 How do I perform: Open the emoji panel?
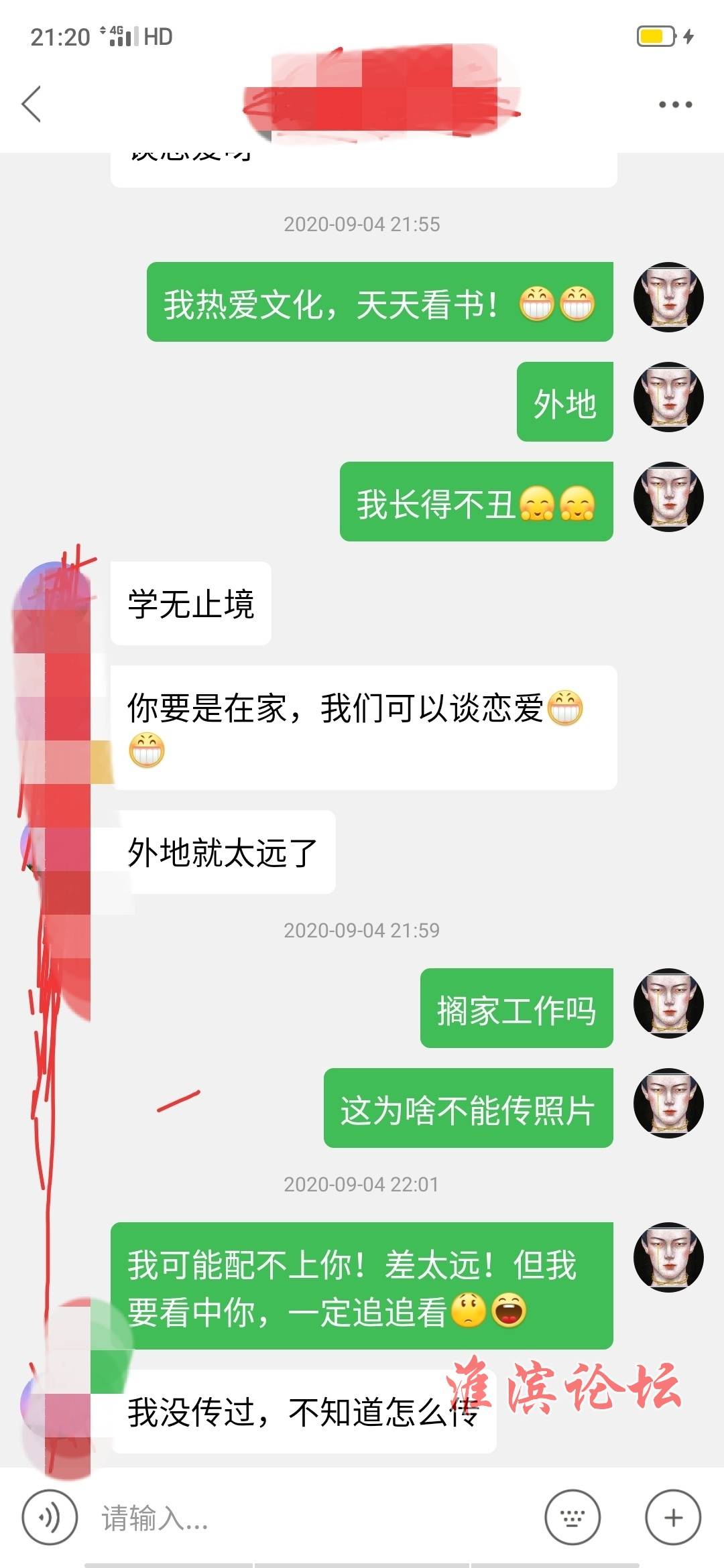[x=572, y=1517]
